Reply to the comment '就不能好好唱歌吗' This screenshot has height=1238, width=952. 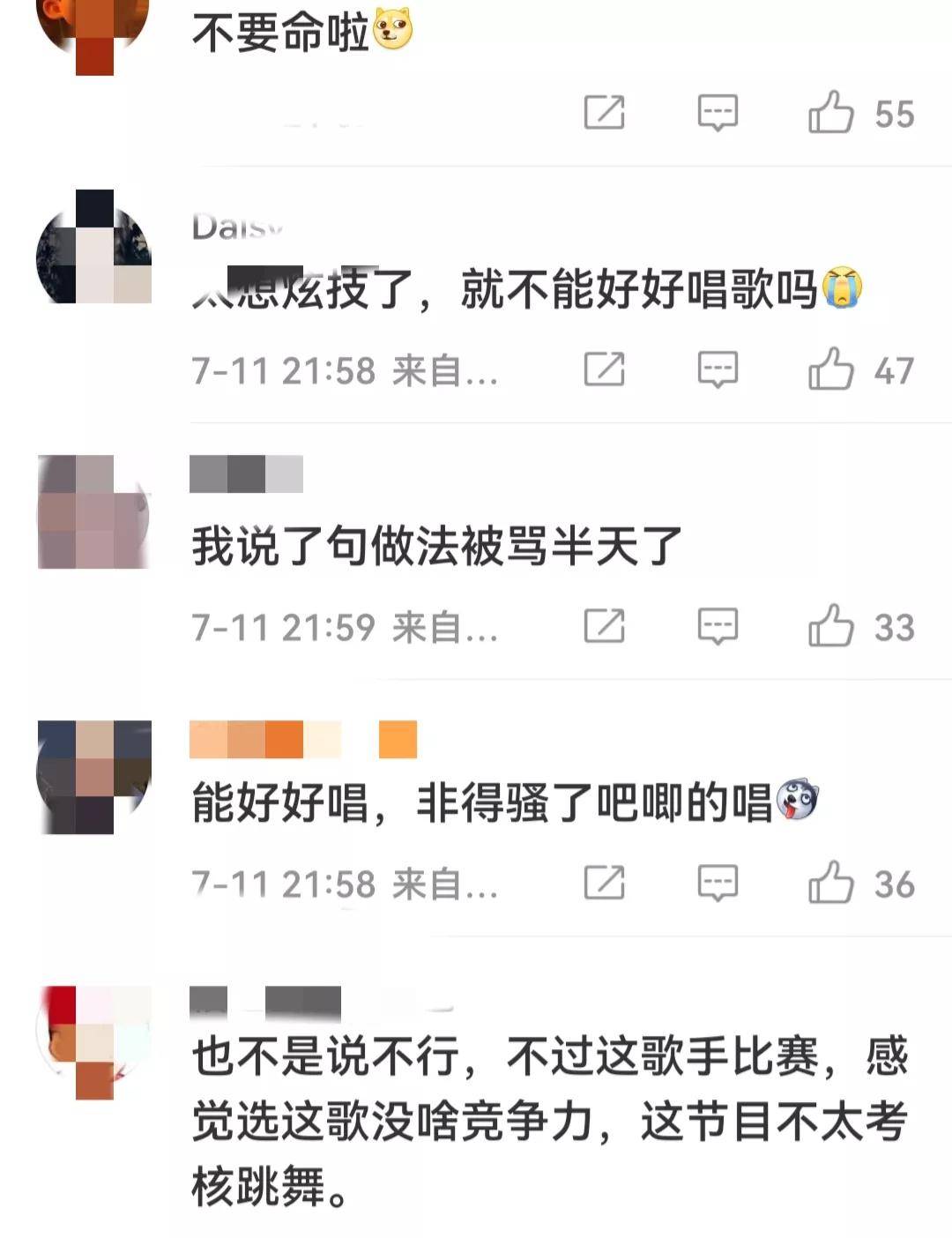(x=718, y=369)
